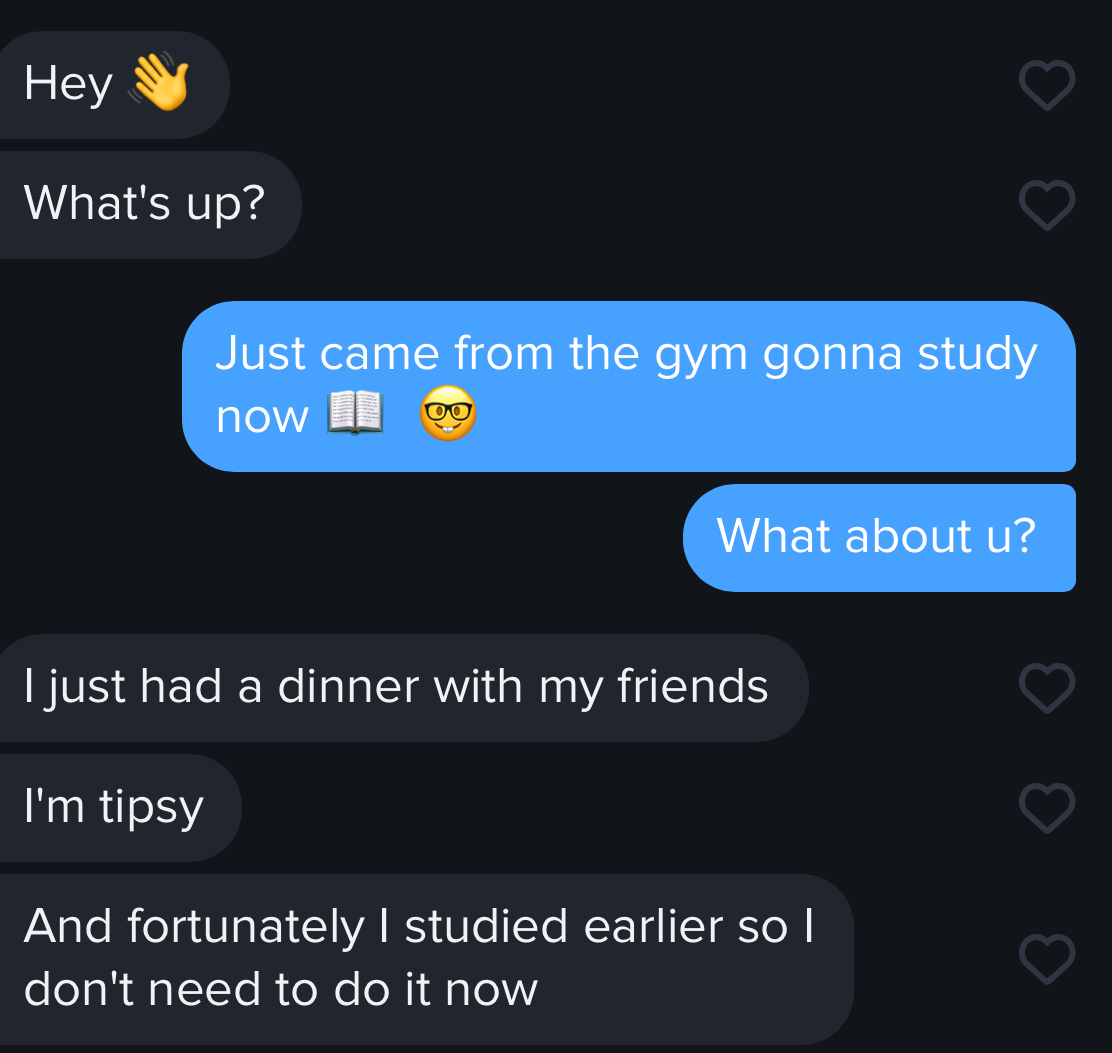Screen dimensions: 1112x1053
Task: Like the "I'm tipsy" message
Action: click(x=1047, y=807)
